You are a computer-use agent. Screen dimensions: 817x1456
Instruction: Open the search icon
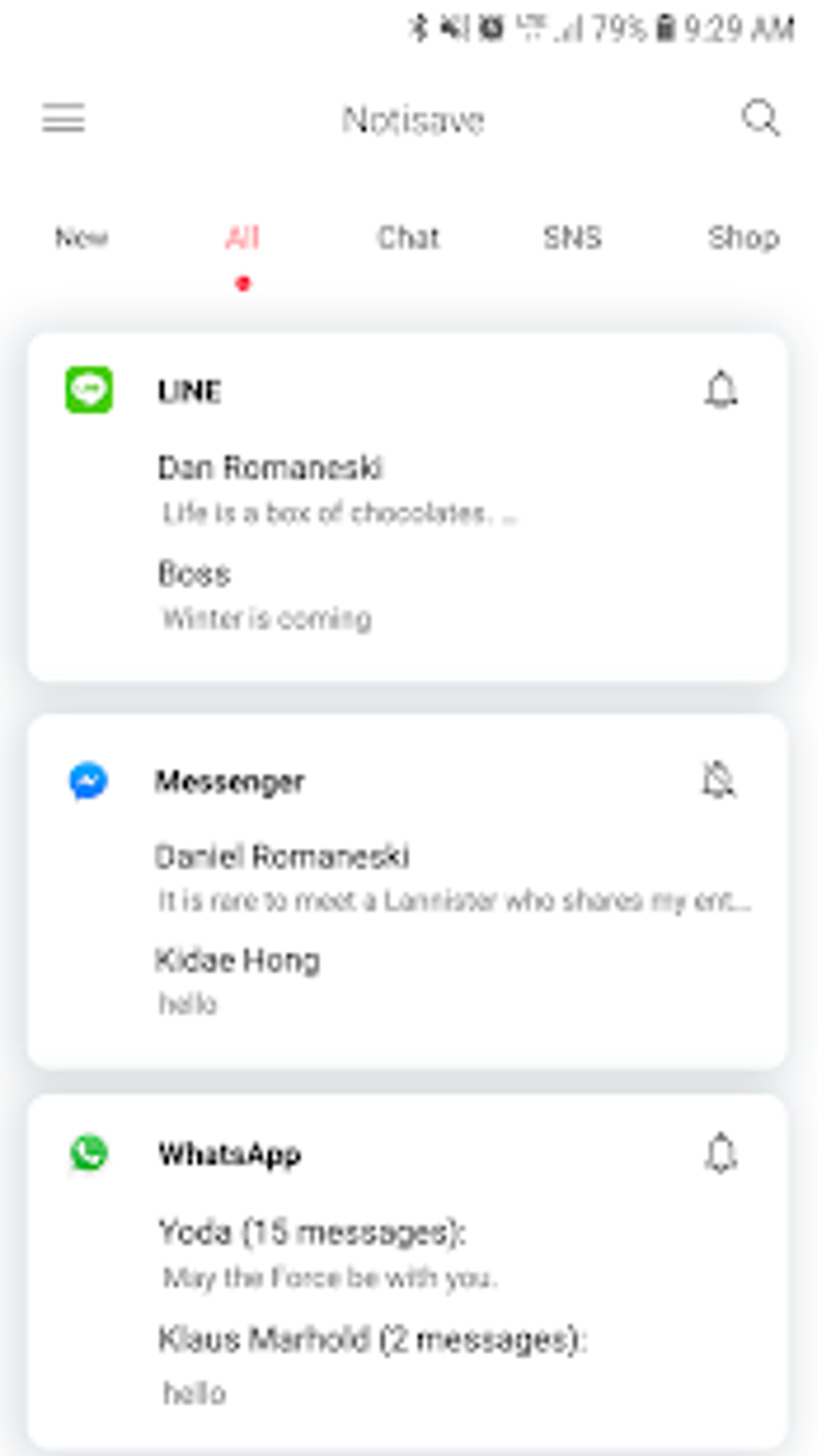coord(759,119)
